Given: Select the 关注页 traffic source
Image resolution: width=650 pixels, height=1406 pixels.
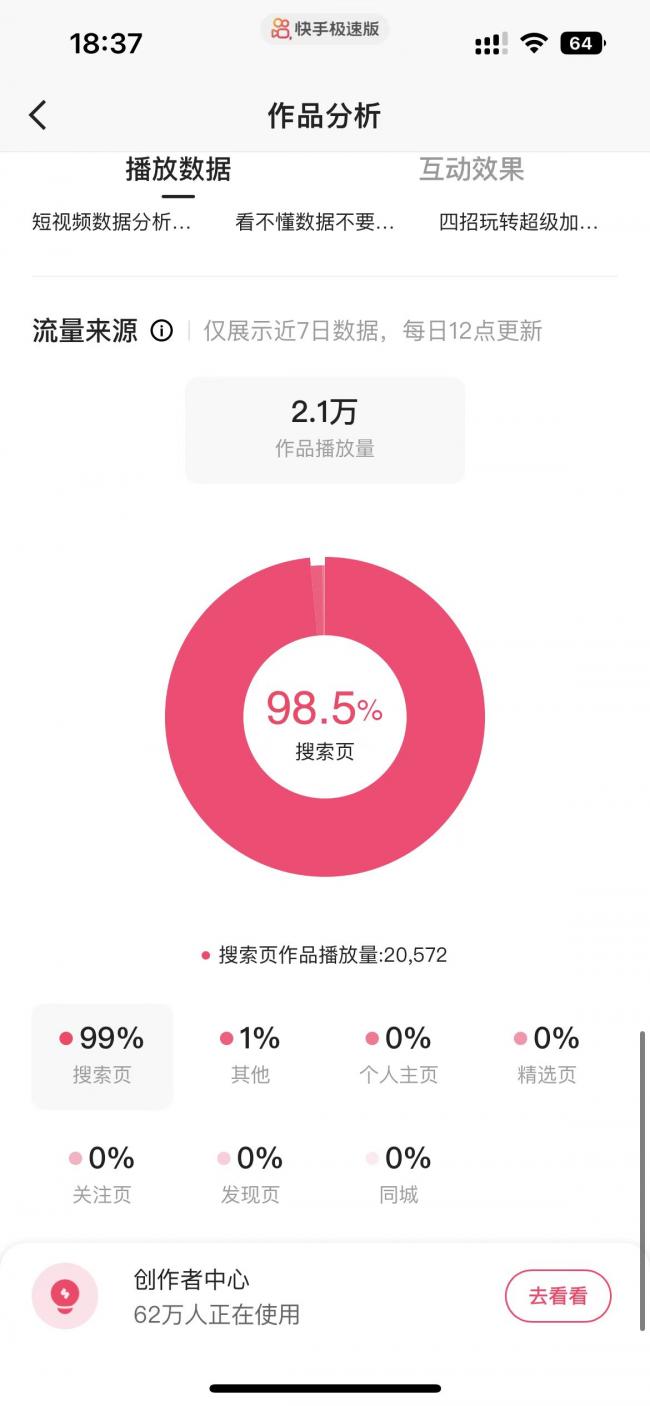Looking at the screenshot, I should click(x=102, y=1175).
